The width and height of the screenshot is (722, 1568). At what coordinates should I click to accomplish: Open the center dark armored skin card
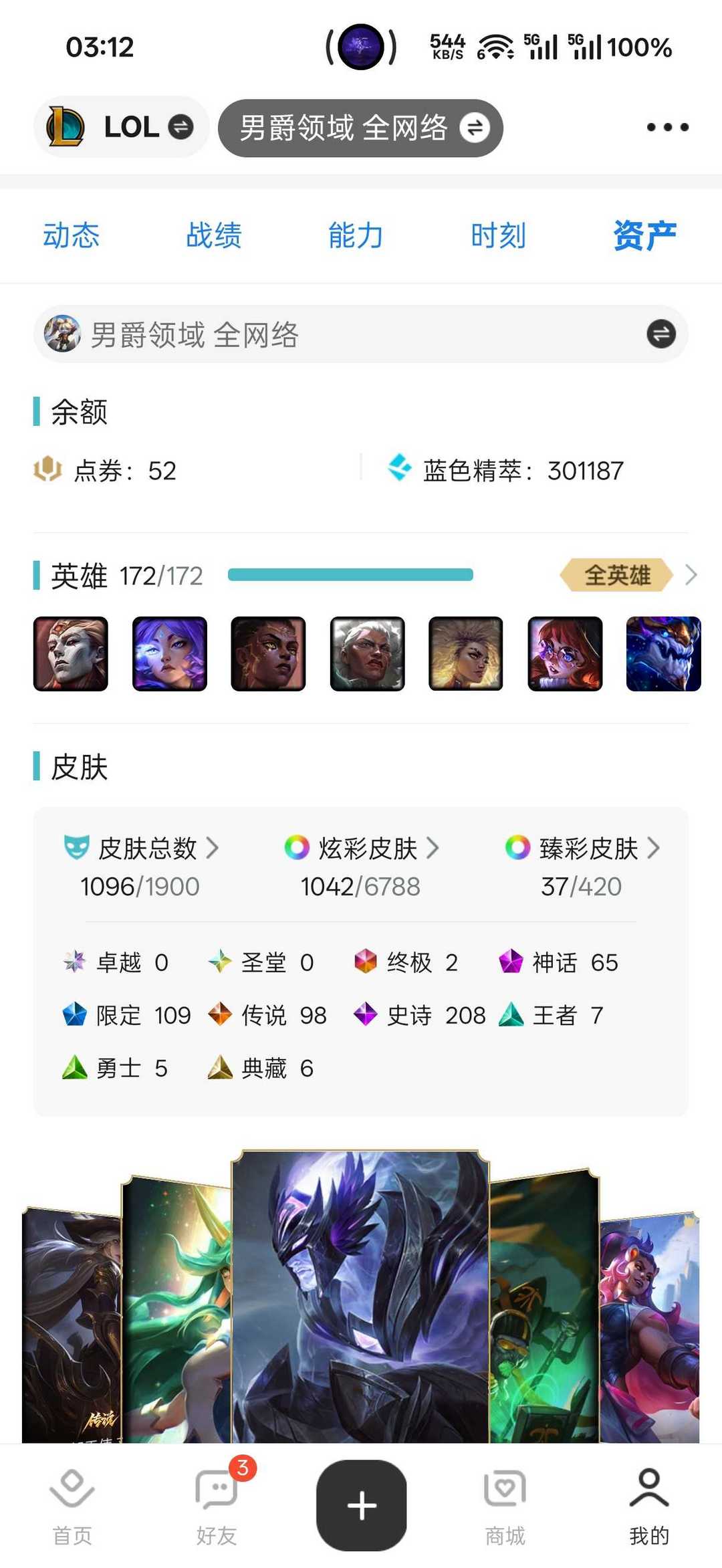[x=360, y=1297]
